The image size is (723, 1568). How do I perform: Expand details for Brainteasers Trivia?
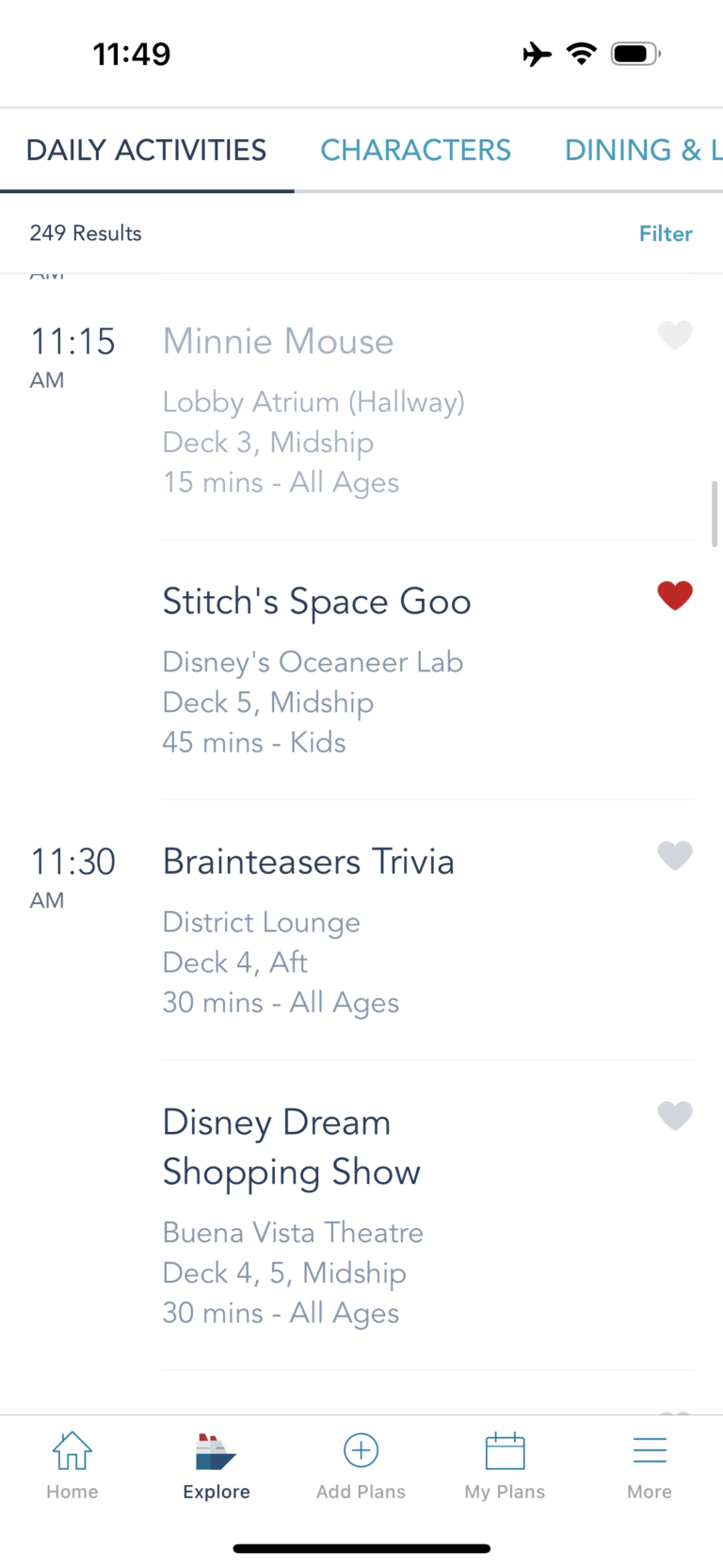point(309,860)
